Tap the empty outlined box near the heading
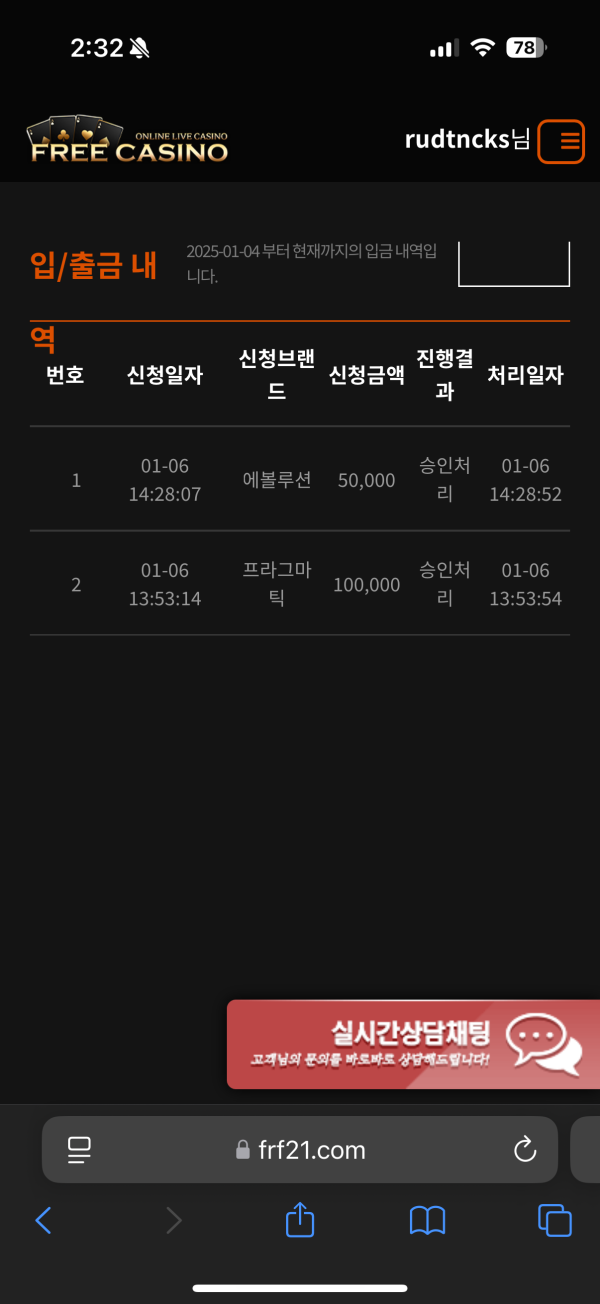The width and height of the screenshot is (600, 1304). [514, 265]
